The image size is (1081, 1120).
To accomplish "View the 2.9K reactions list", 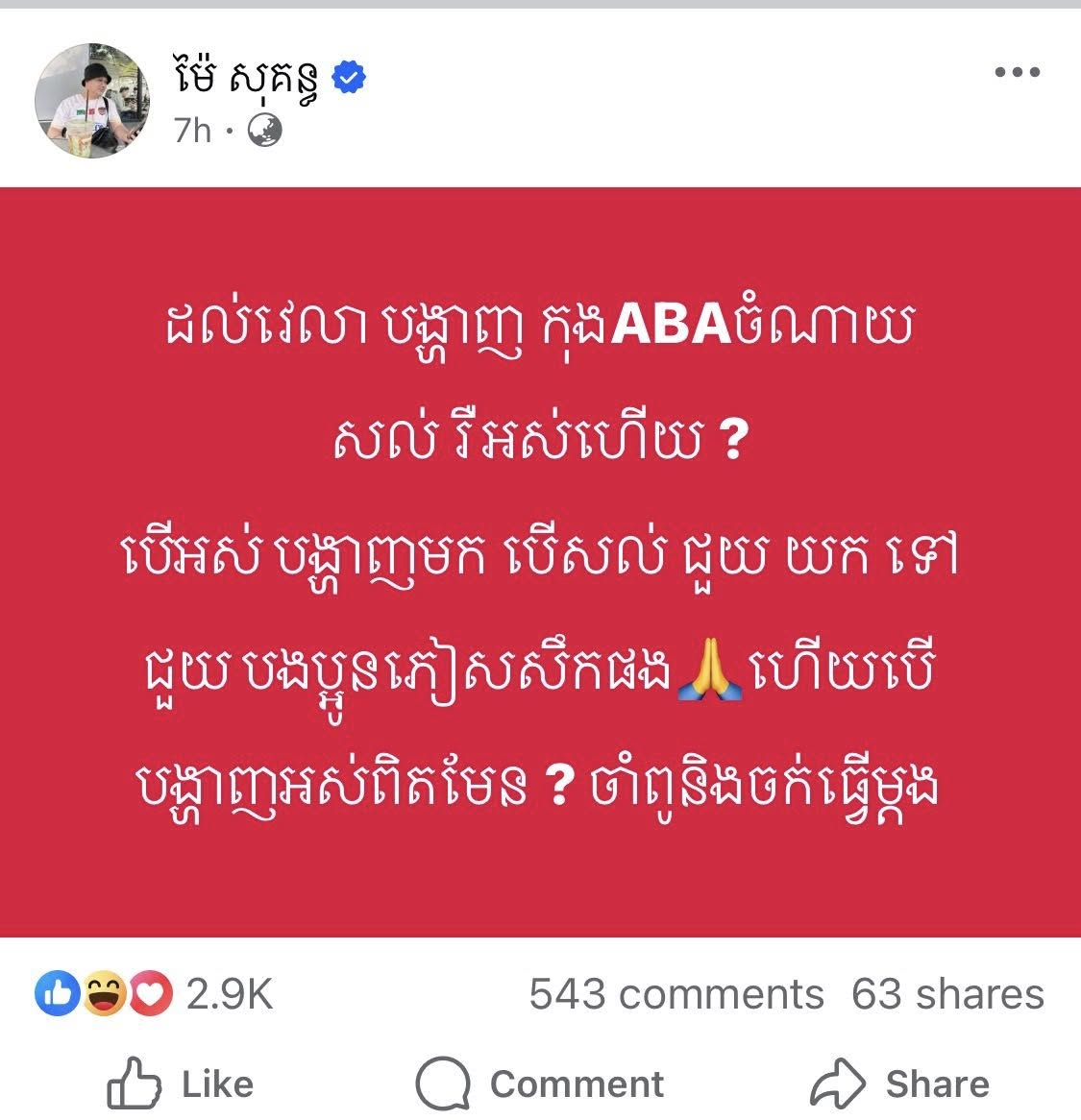I will pos(154,994).
